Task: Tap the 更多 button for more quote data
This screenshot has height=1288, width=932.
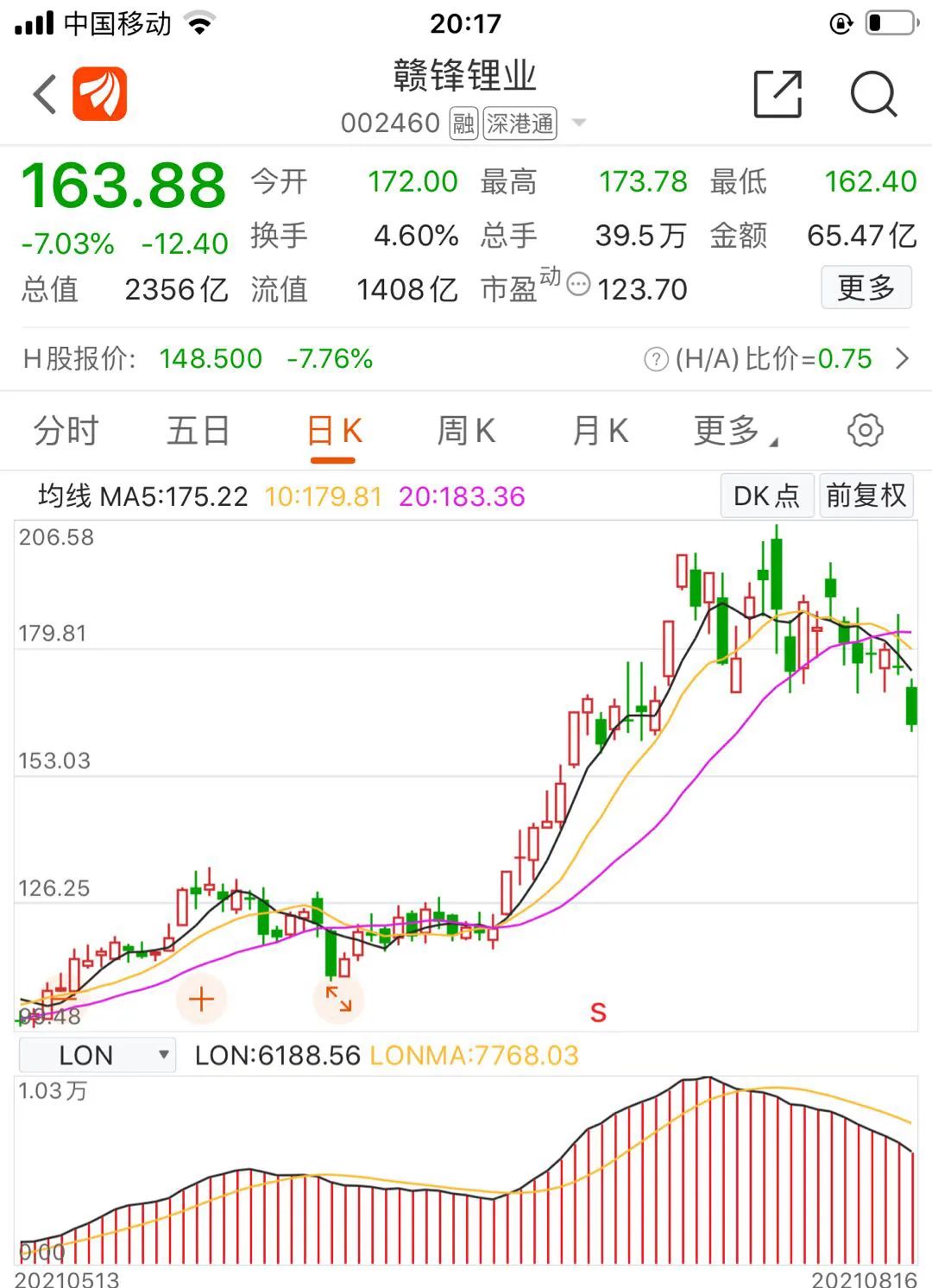Action: [x=866, y=287]
